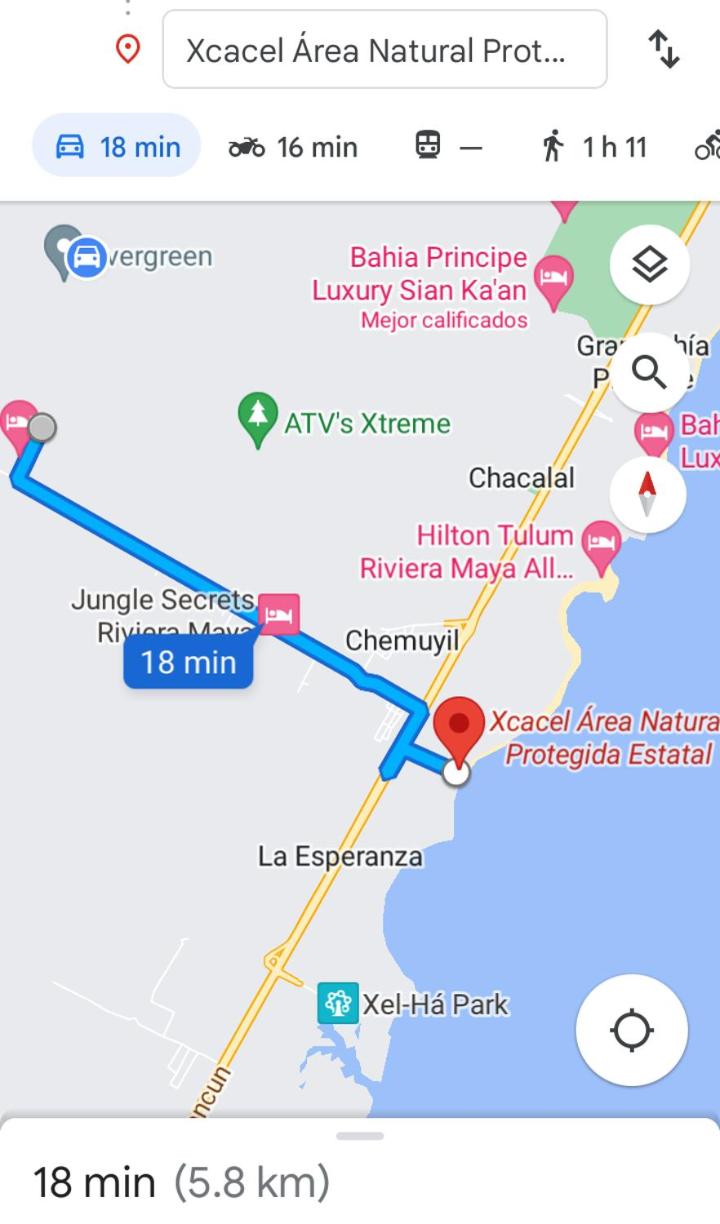Switch to walking 1 h 11 mode
The image size is (720, 1224).
pos(595,147)
